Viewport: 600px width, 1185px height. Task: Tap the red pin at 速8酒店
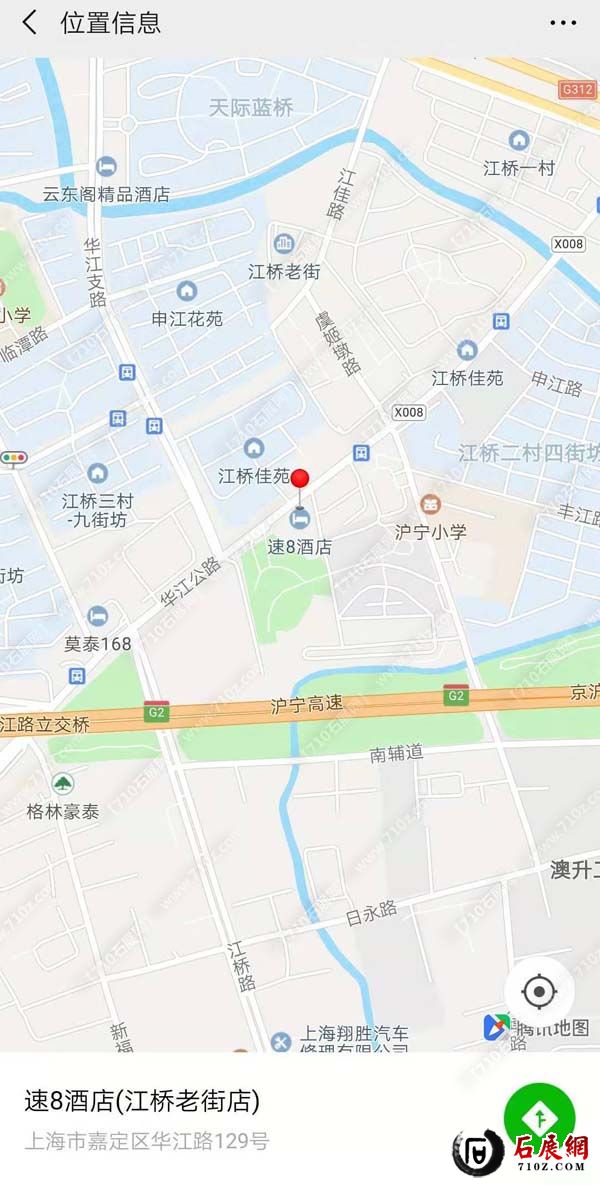coord(299,481)
